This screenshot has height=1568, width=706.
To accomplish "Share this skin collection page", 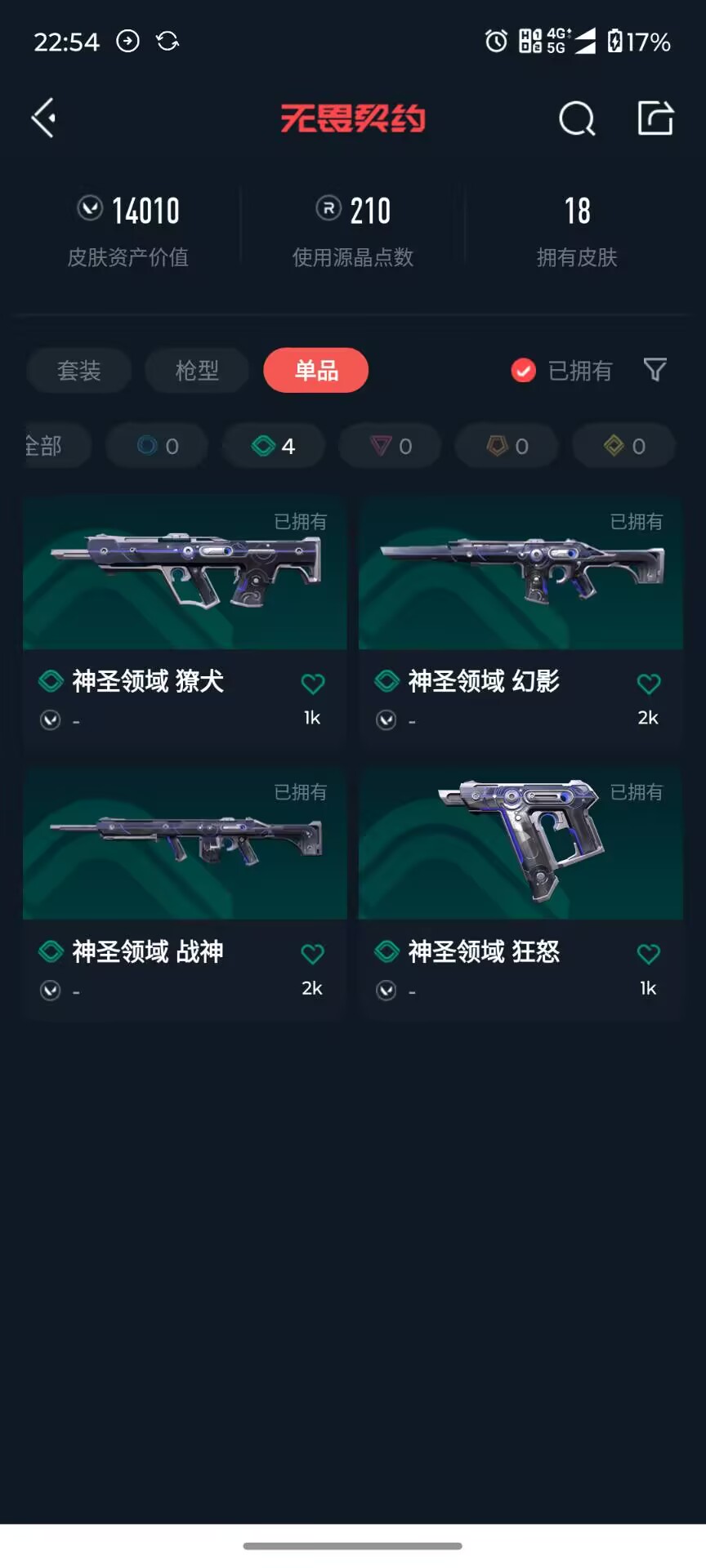I will point(655,118).
